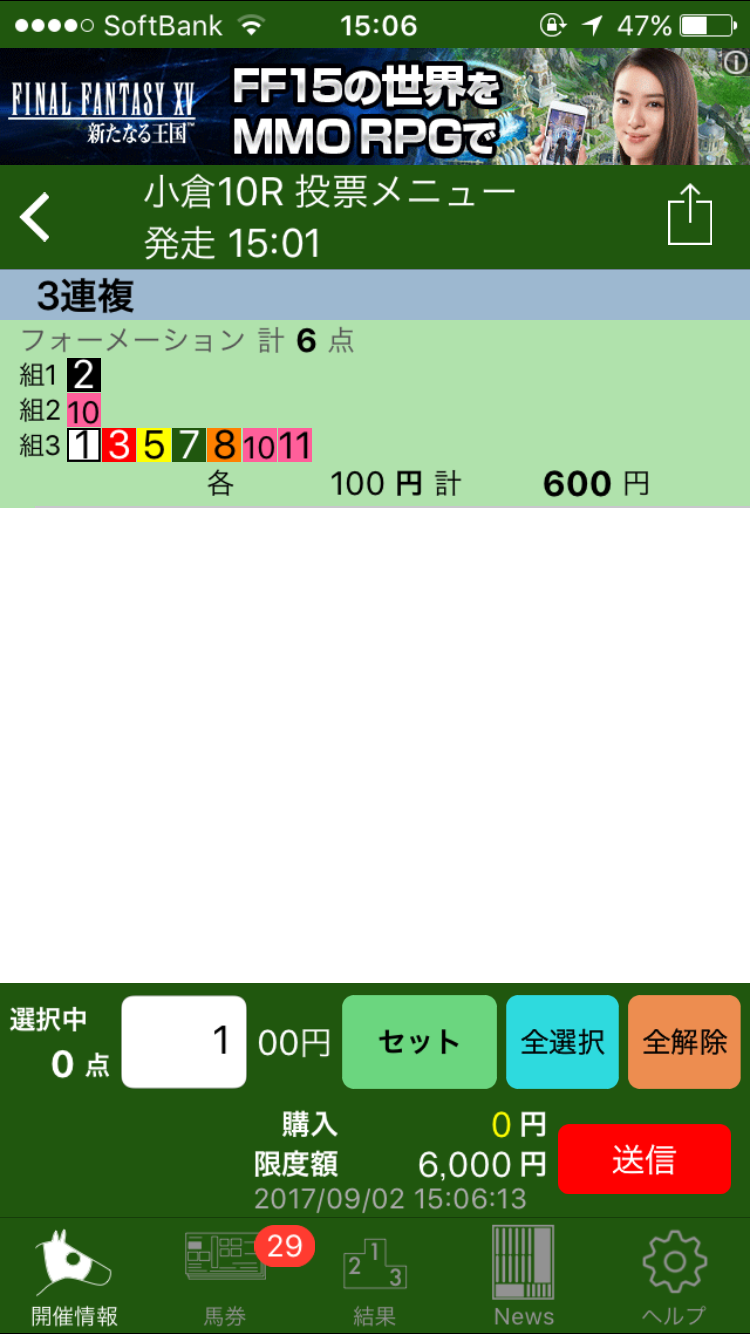750x1334 pixels.
Task: Clear all selections with 全解除
Action: click(x=684, y=1042)
